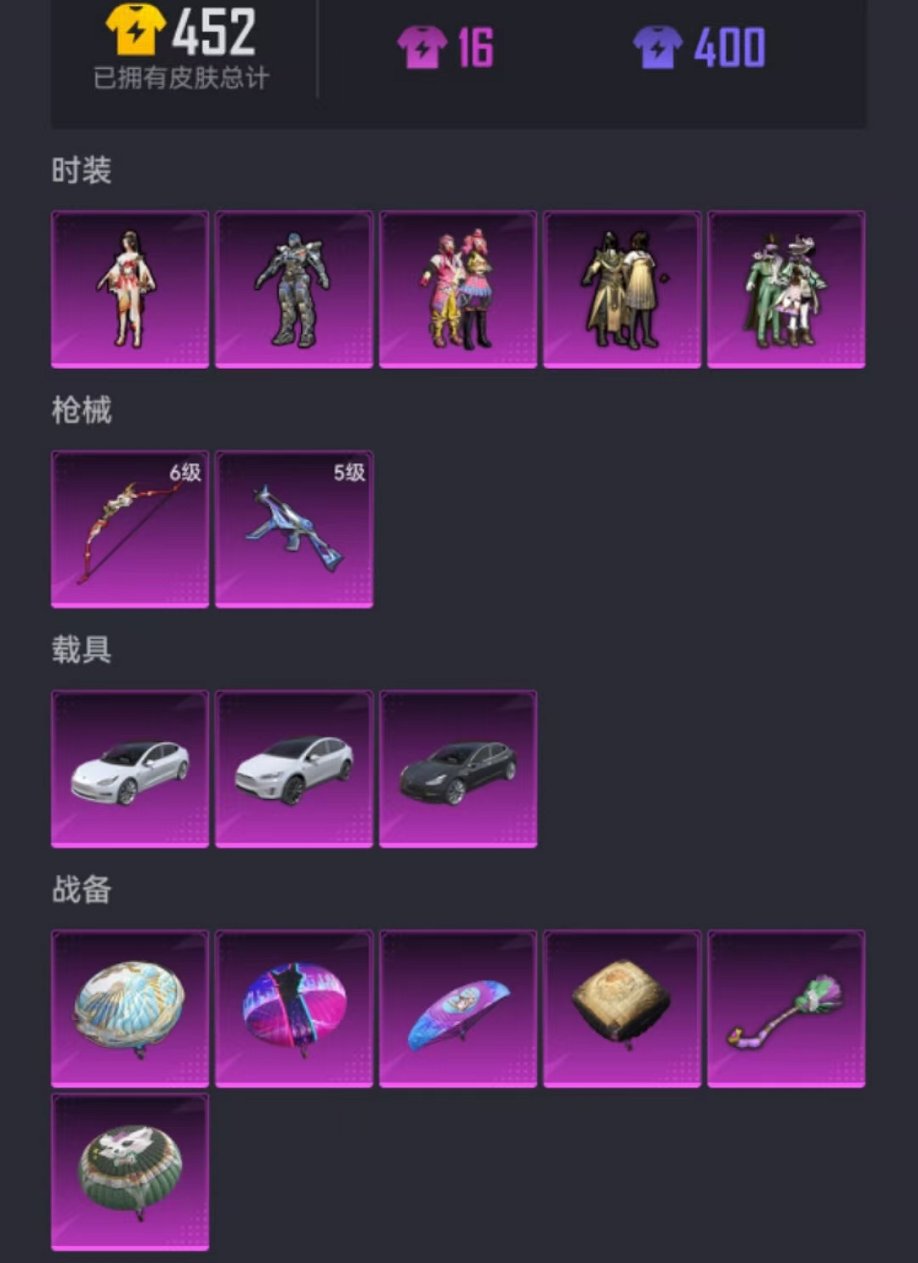
Task: Select the white sedan vehicle skin
Action: (x=130, y=769)
